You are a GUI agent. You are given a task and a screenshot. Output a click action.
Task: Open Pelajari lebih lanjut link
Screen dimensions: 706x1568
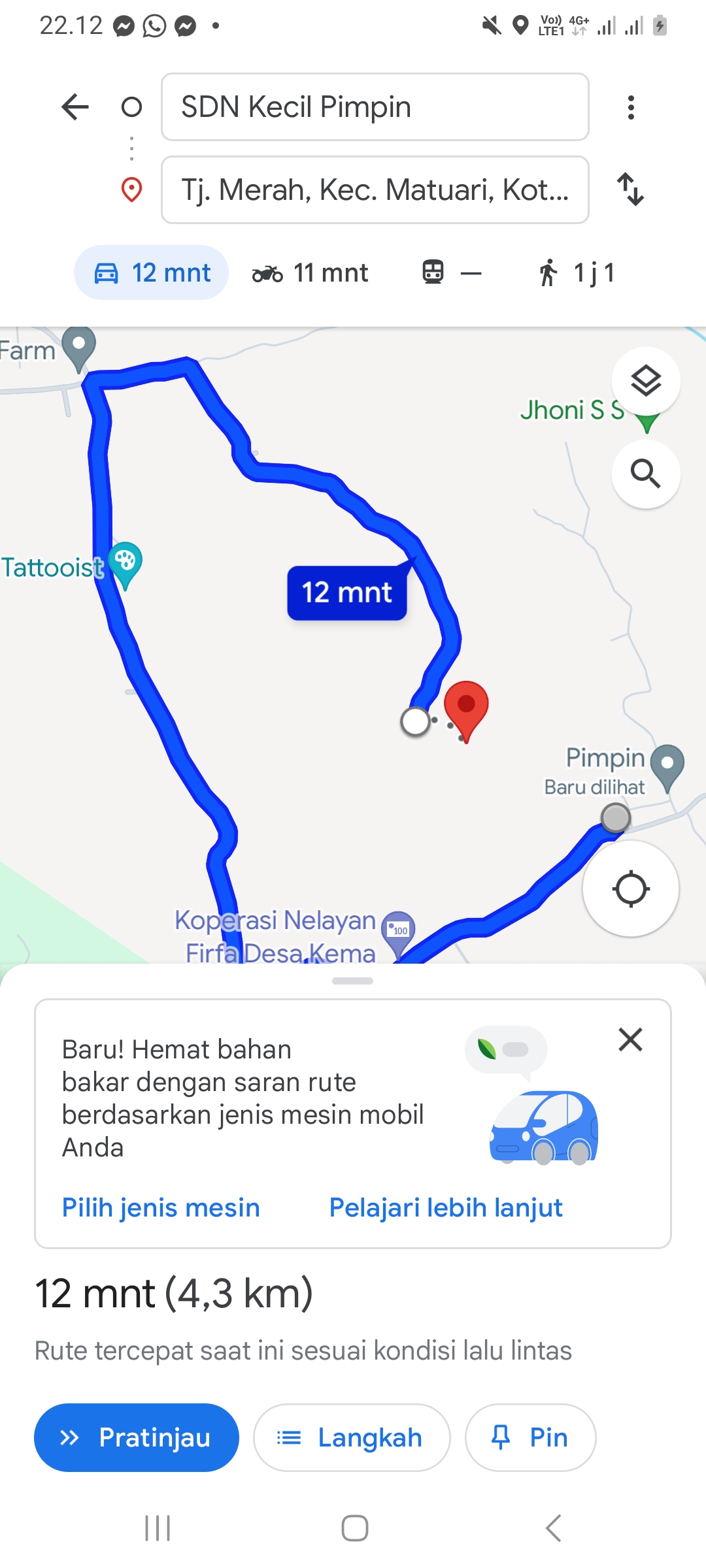446,1207
